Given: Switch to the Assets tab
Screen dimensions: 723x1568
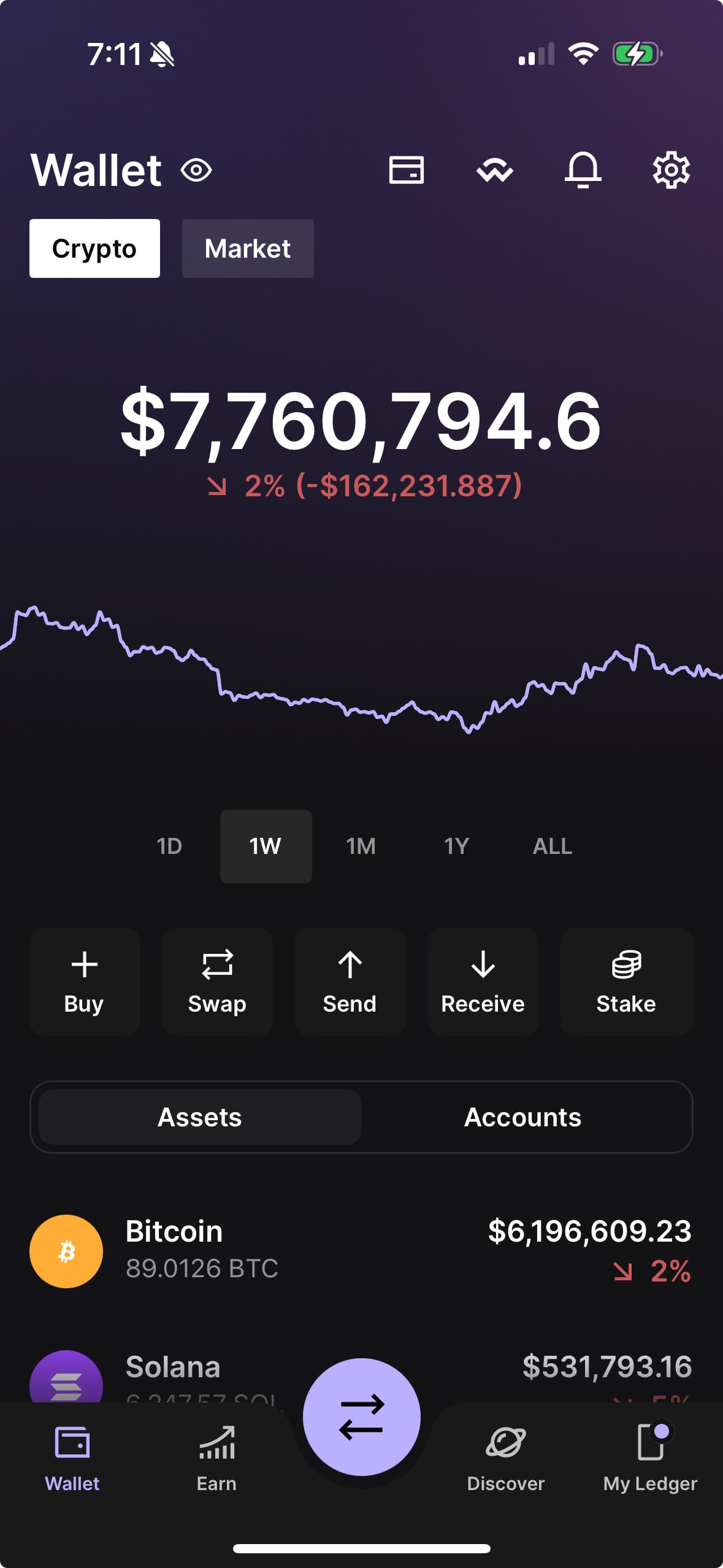Looking at the screenshot, I should click(x=200, y=1116).
